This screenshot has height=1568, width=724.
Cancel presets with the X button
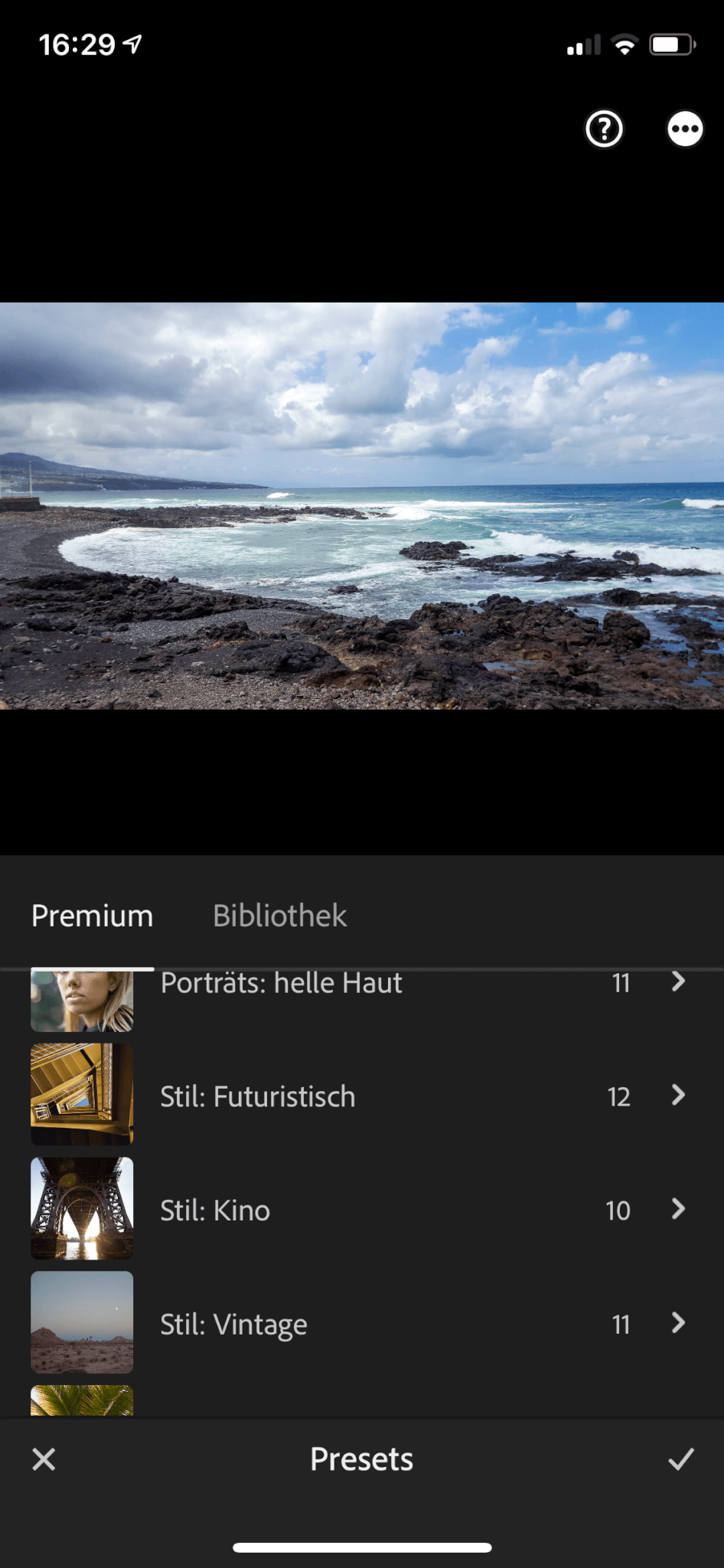click(44, 1459)
